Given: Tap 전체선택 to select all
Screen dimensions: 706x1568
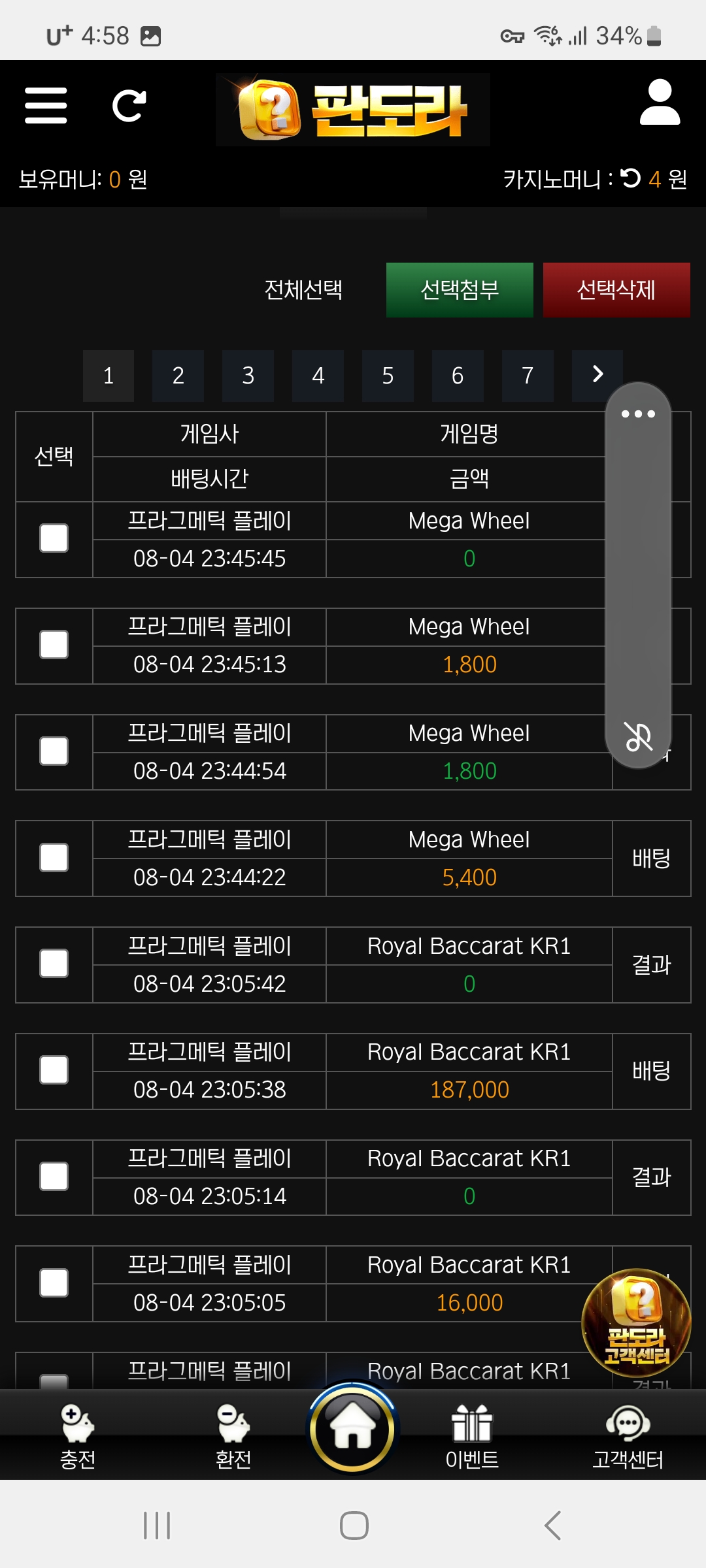Looking at the screenshot, I should click(x=303, y=289).
